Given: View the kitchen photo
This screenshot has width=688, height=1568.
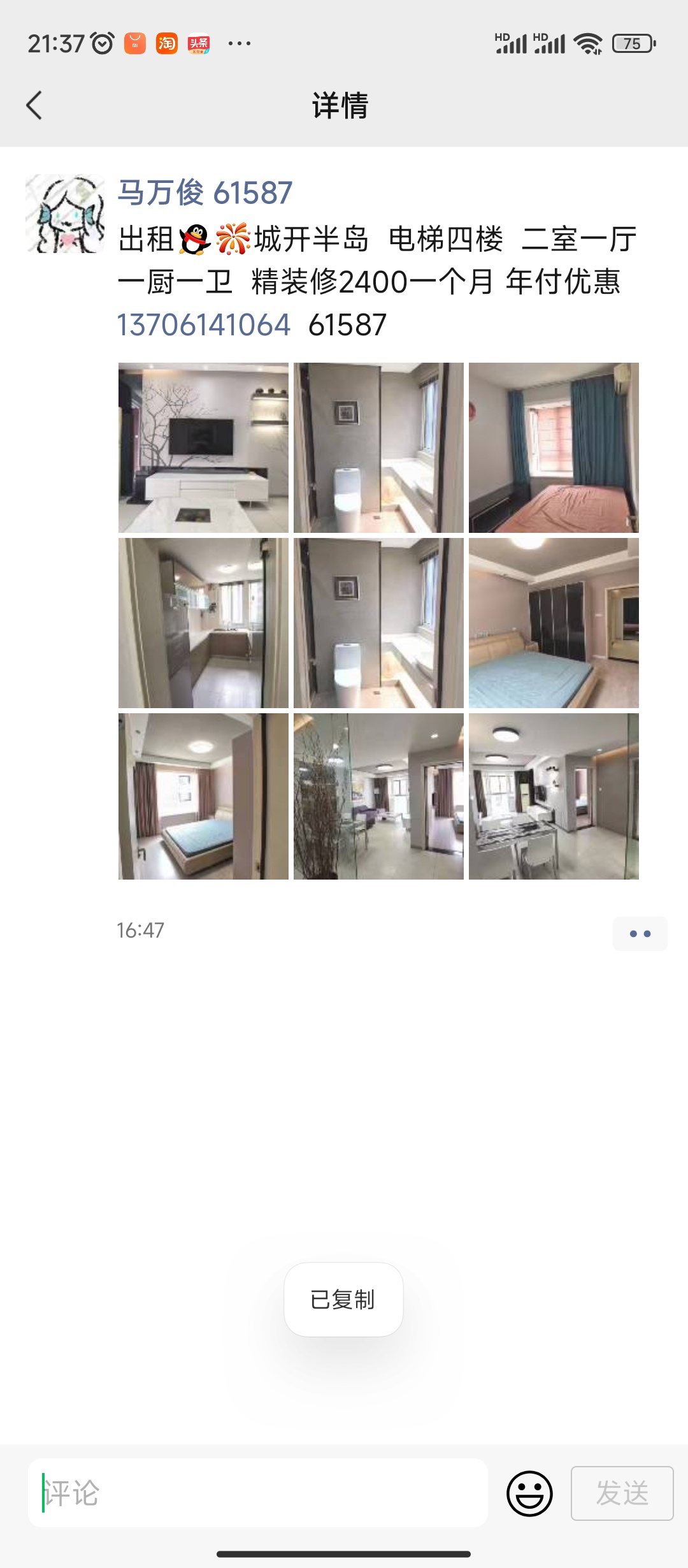Looking at the screenshot, I should point(203,623).
